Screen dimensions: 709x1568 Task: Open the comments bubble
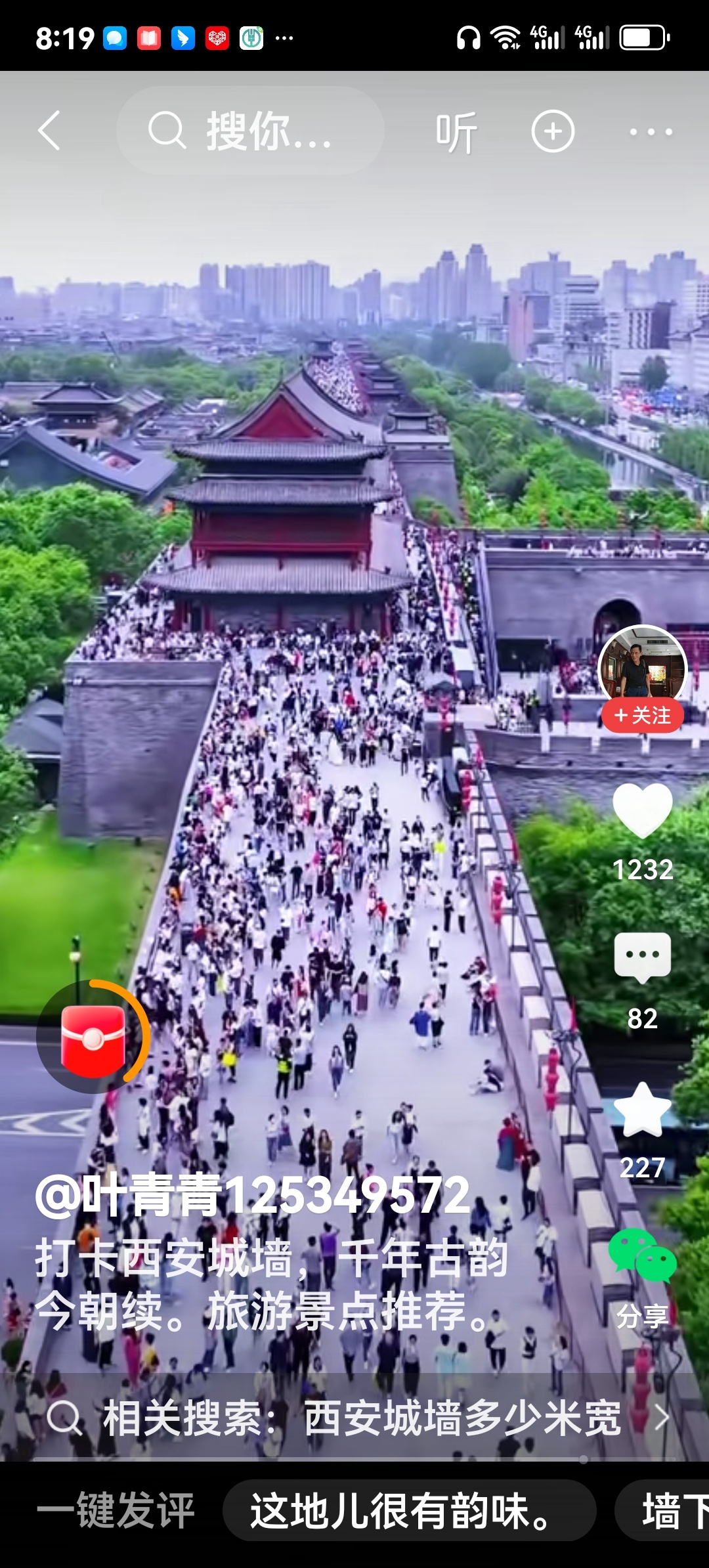pos(642,957)
